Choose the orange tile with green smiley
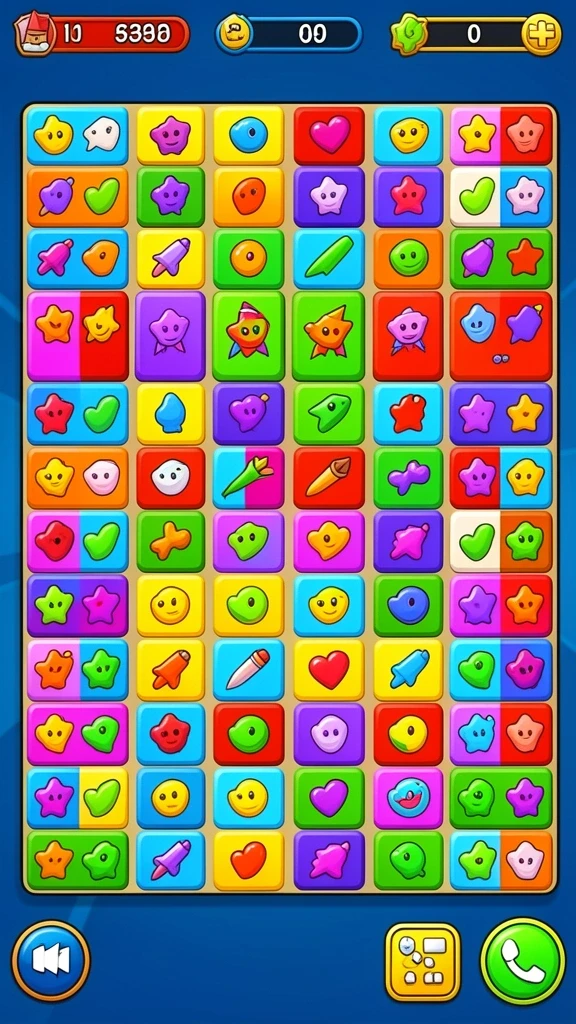 408,259
